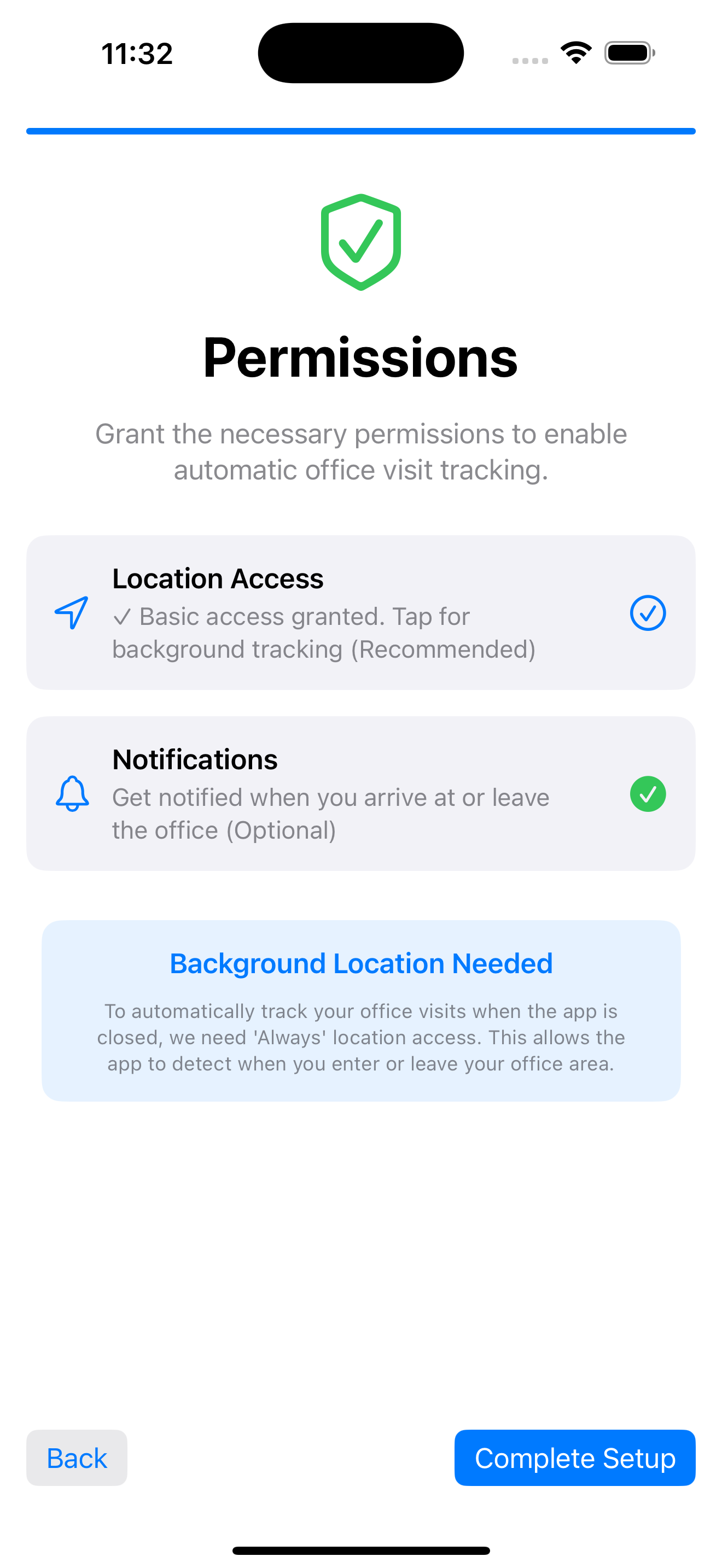Toggle the green Notifications checkmark
722x1568 pixels.
[x=647, y=794]
